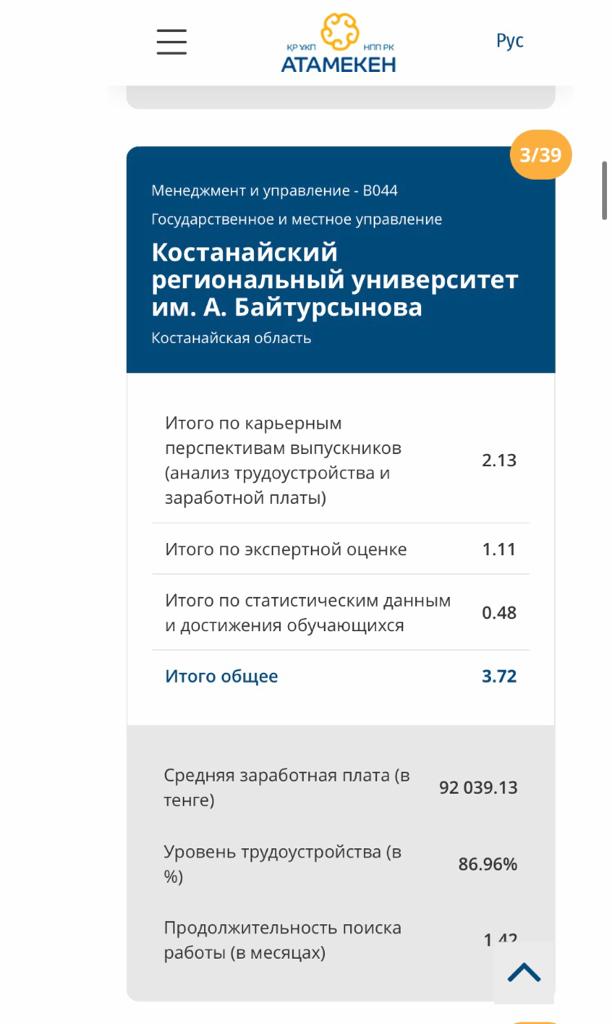612x1024 pixels.
Task: Open the Atameken logo home link
Action: click(338, 42)
